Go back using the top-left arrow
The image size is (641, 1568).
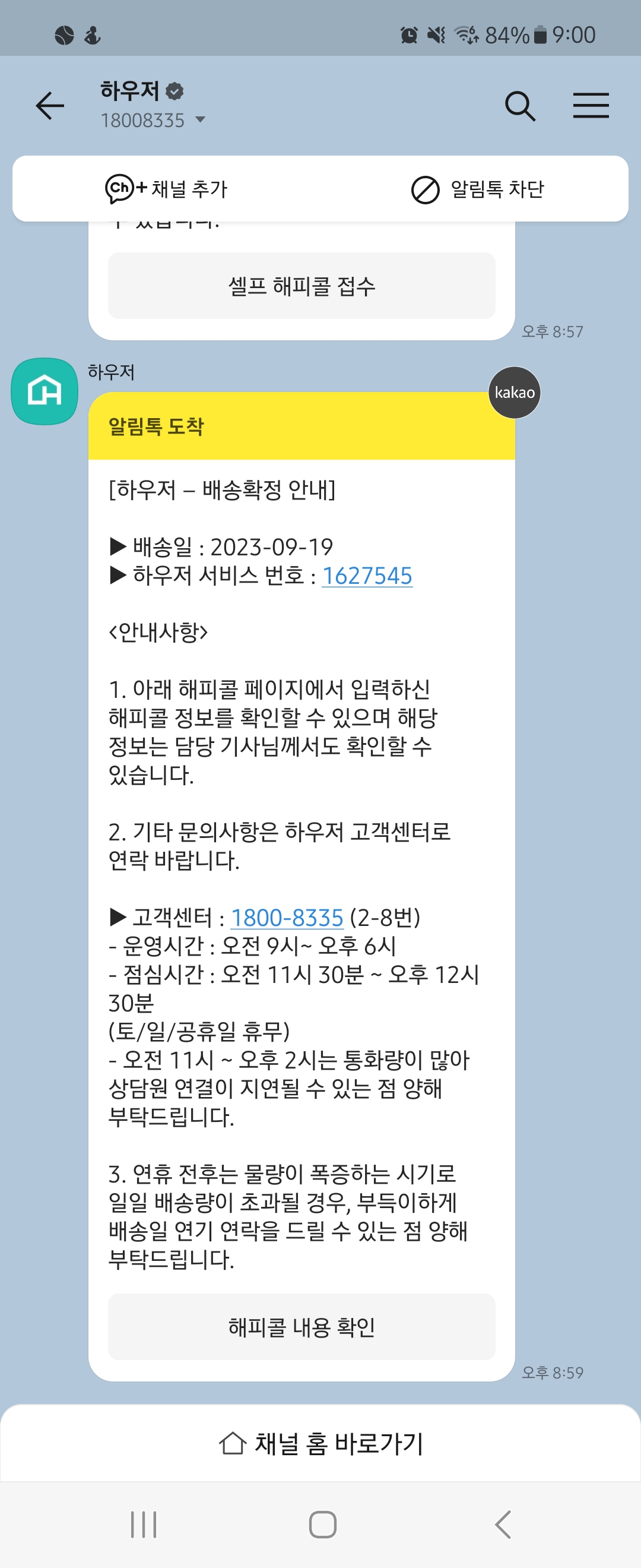click(50, 106)
